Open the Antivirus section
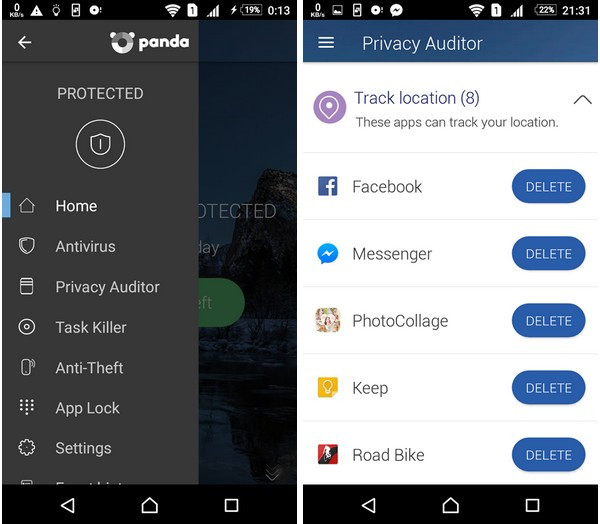600x524 pixels. click(x=85, y=246)
